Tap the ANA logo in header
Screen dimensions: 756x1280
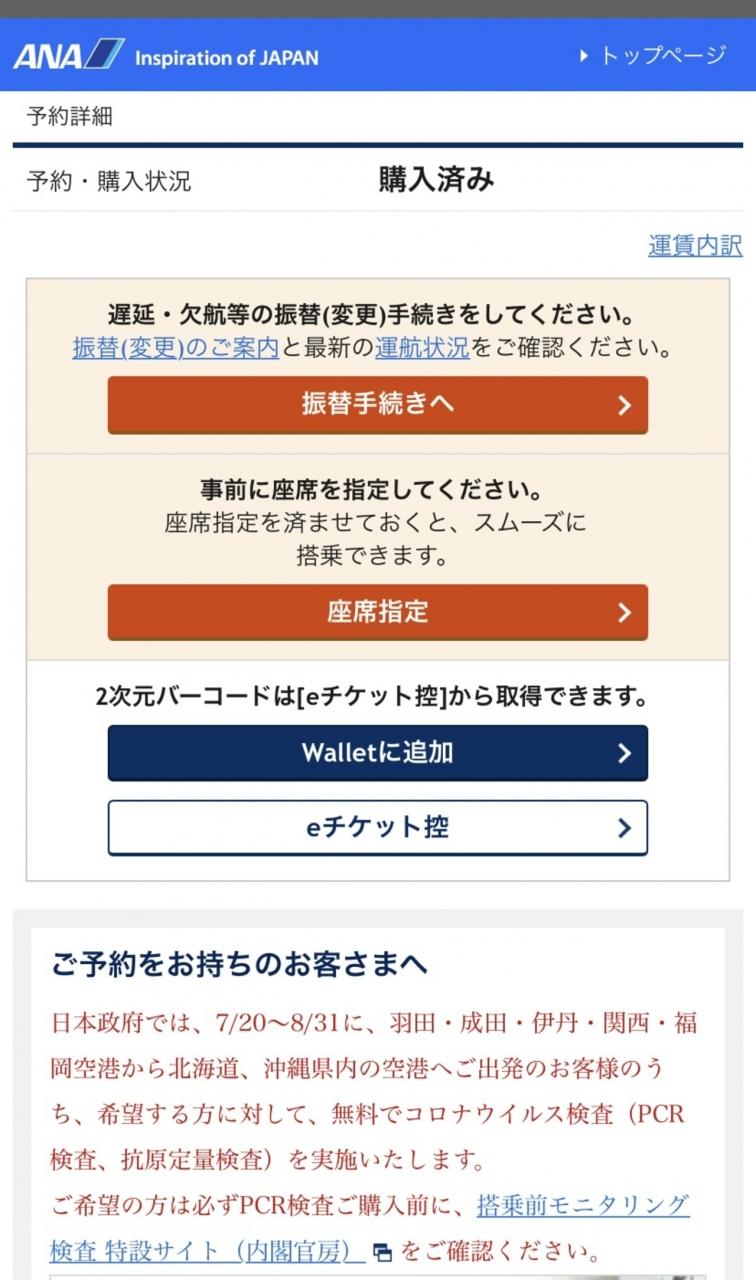(x=69, y=55)
